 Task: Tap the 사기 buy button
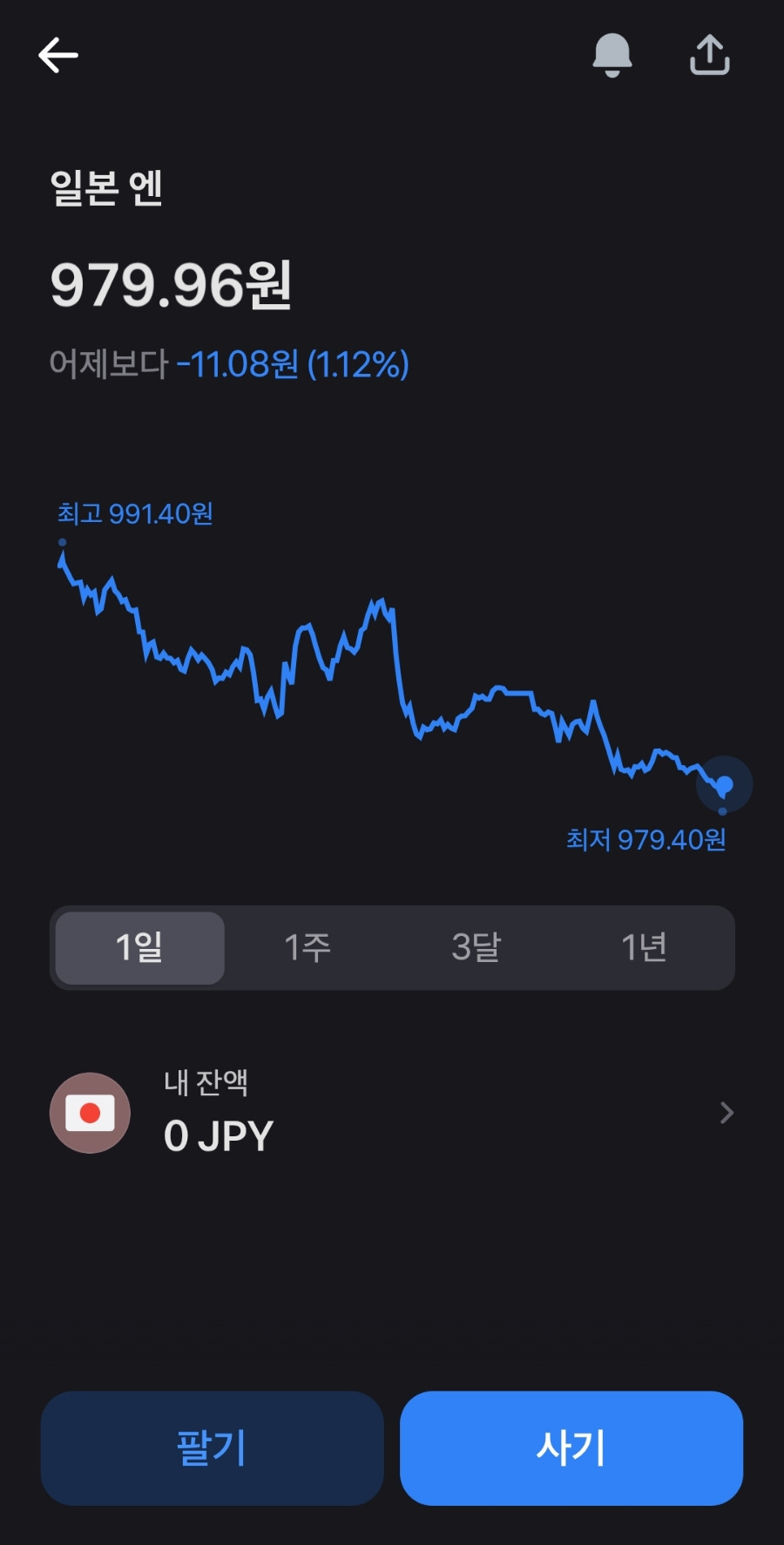[571, 1447]
